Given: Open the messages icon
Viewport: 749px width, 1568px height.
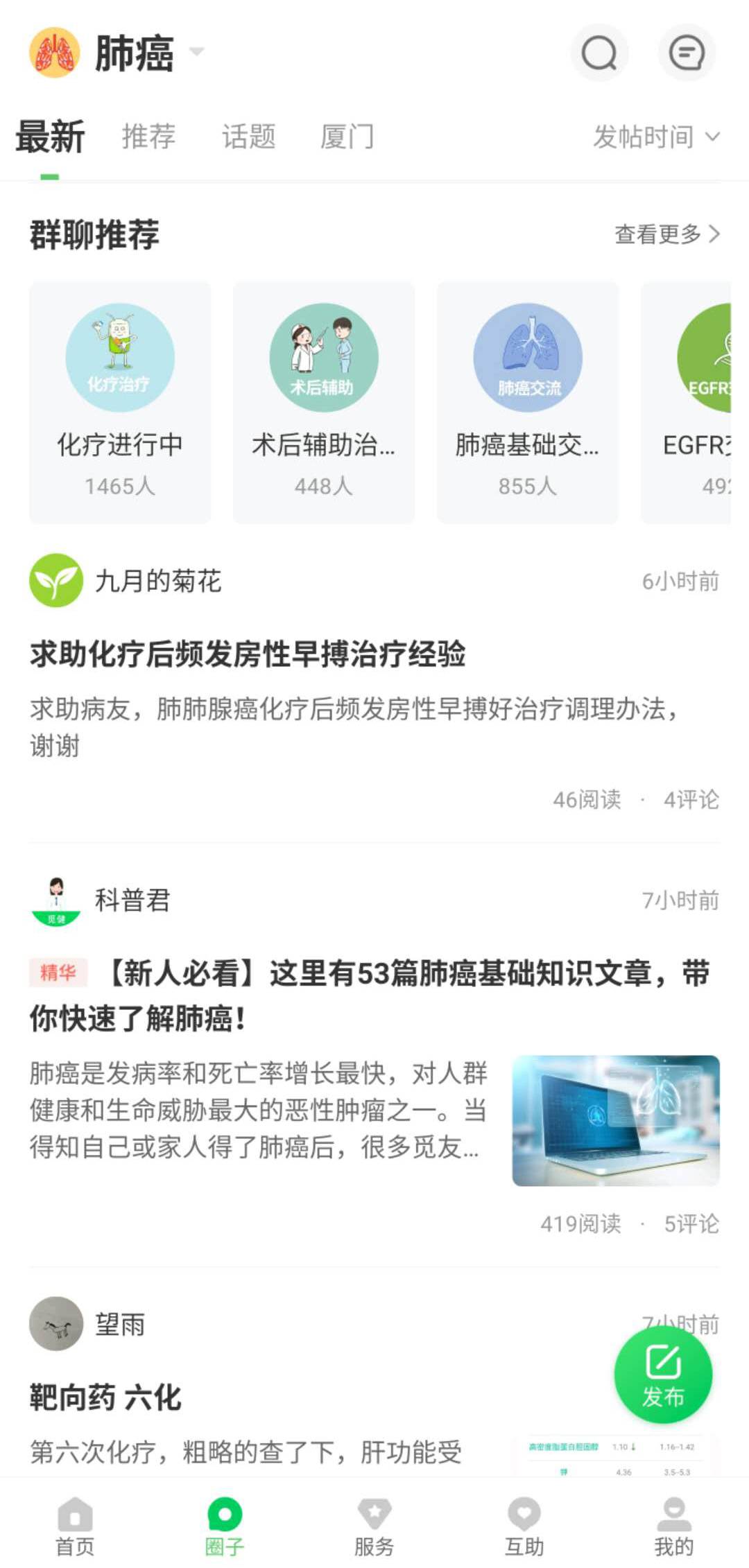Looking at the screenshot, I should [x=687, y=53].
